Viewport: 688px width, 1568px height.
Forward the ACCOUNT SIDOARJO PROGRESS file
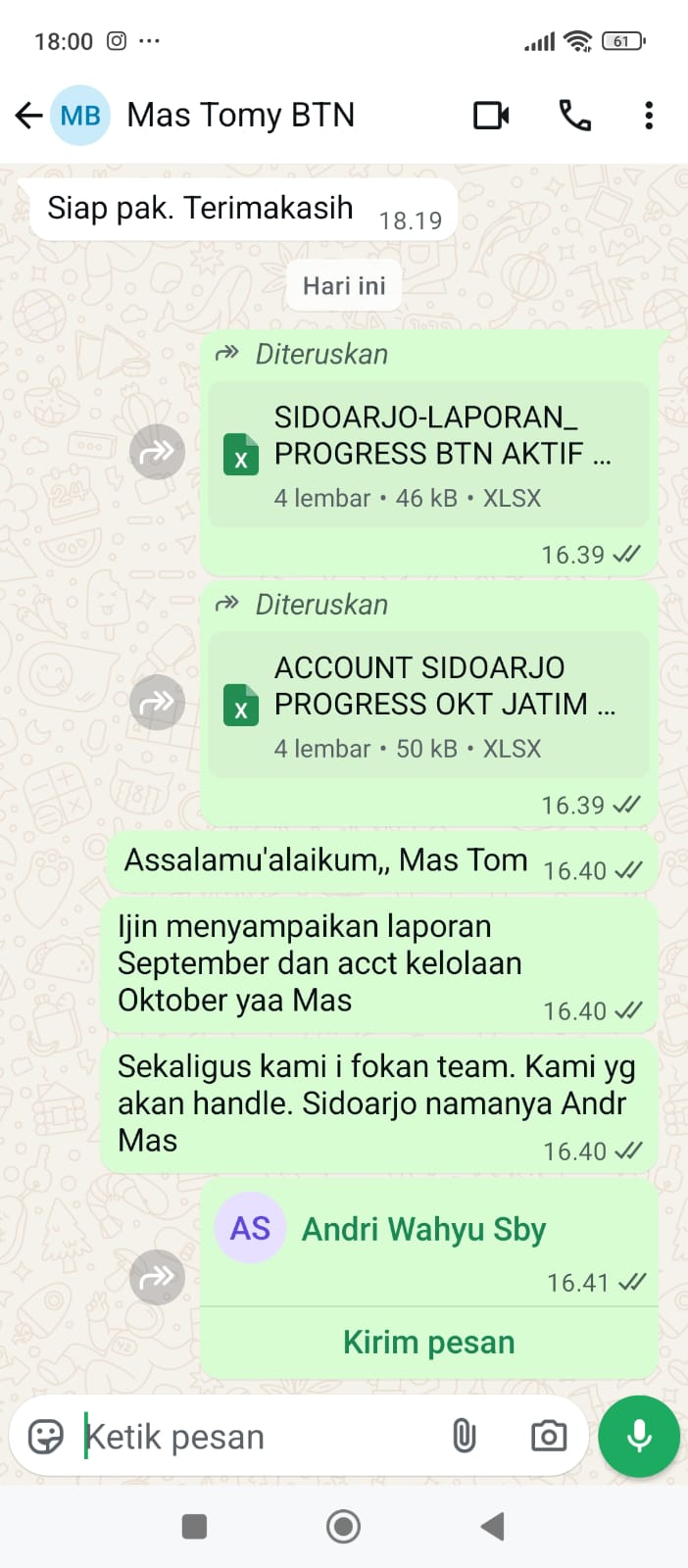[157, 703]
